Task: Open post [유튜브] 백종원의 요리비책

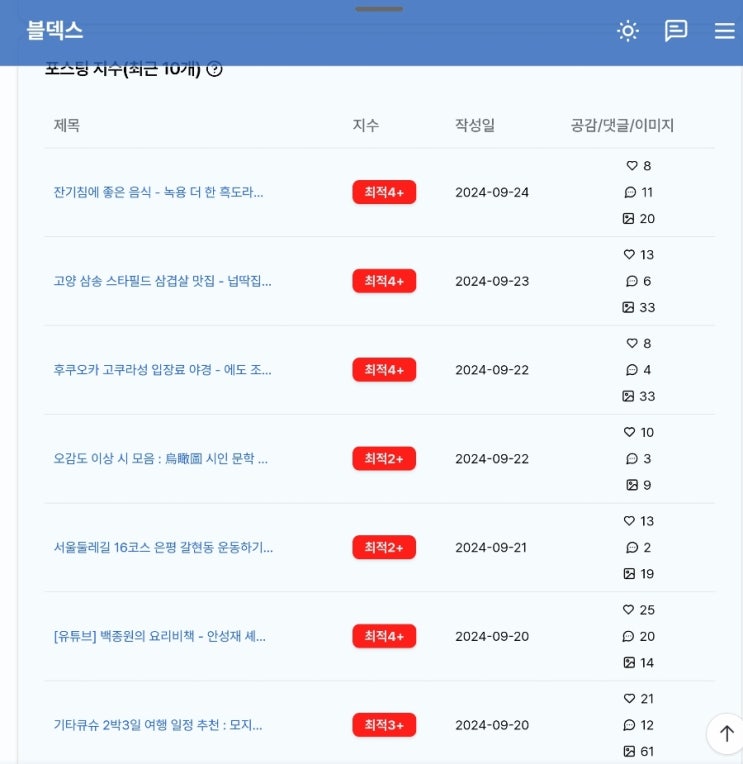Action: click(x=159, y=636)
